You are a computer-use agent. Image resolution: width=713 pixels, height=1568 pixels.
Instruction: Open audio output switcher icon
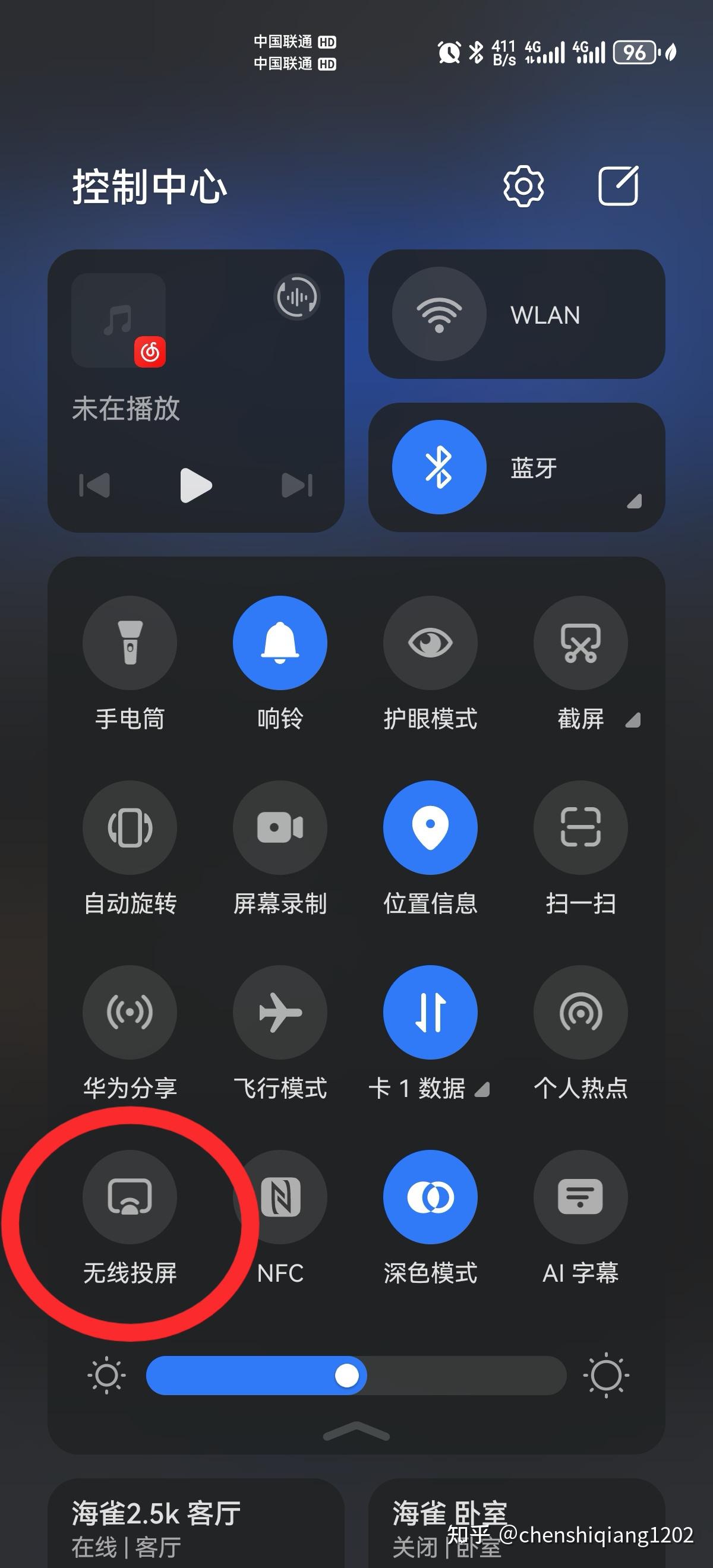click(x=296, y=297)
